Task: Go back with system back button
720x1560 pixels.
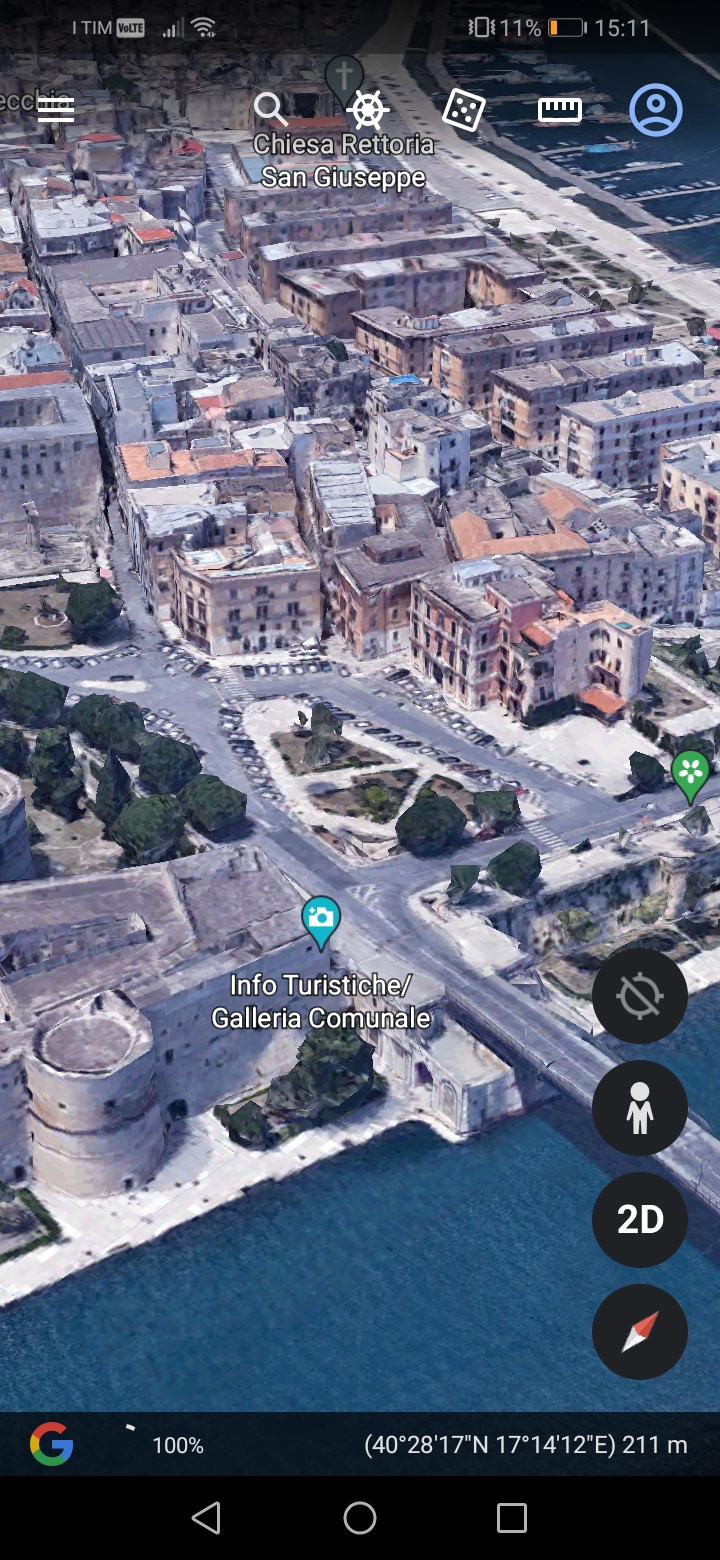Action: pos(206,1518)
